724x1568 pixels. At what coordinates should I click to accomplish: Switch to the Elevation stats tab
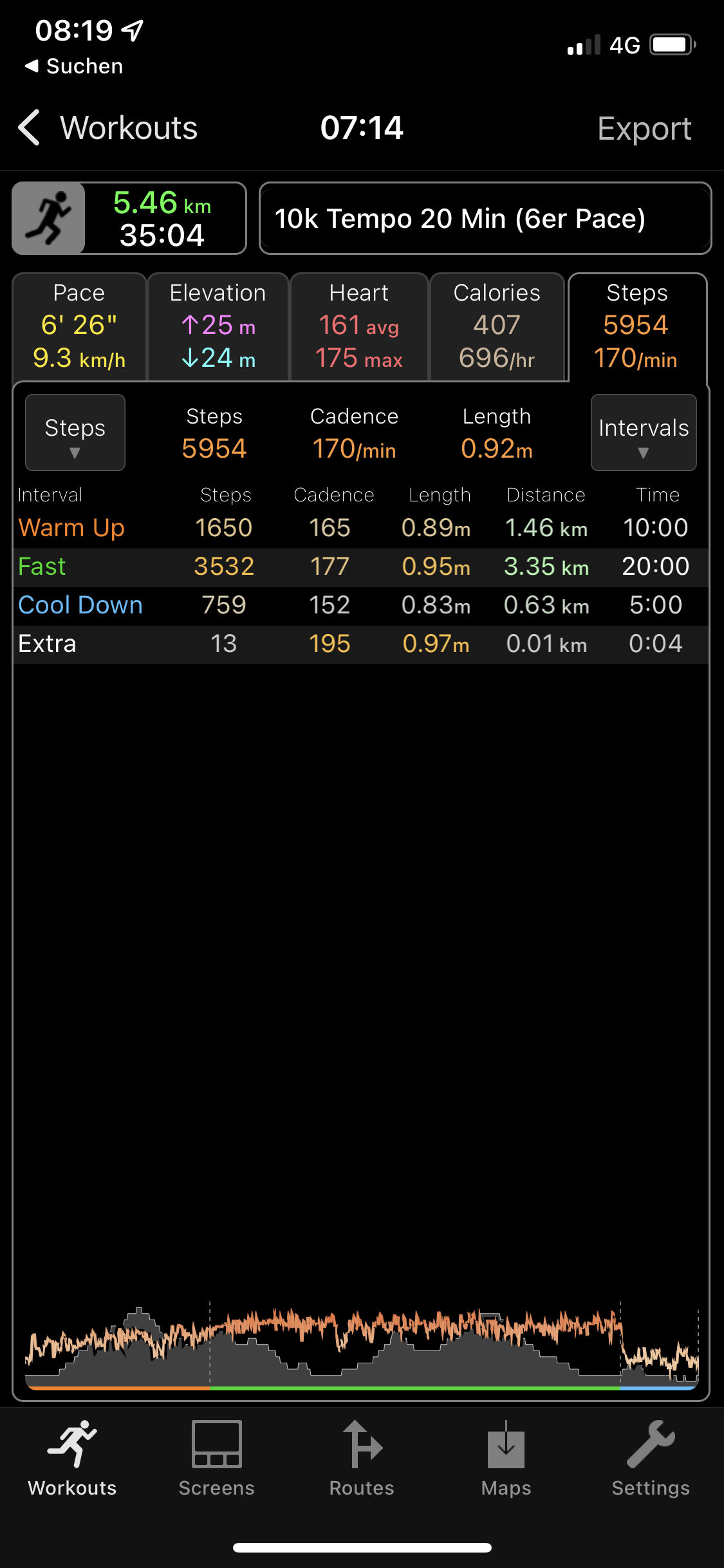click(x=218, y=326)
